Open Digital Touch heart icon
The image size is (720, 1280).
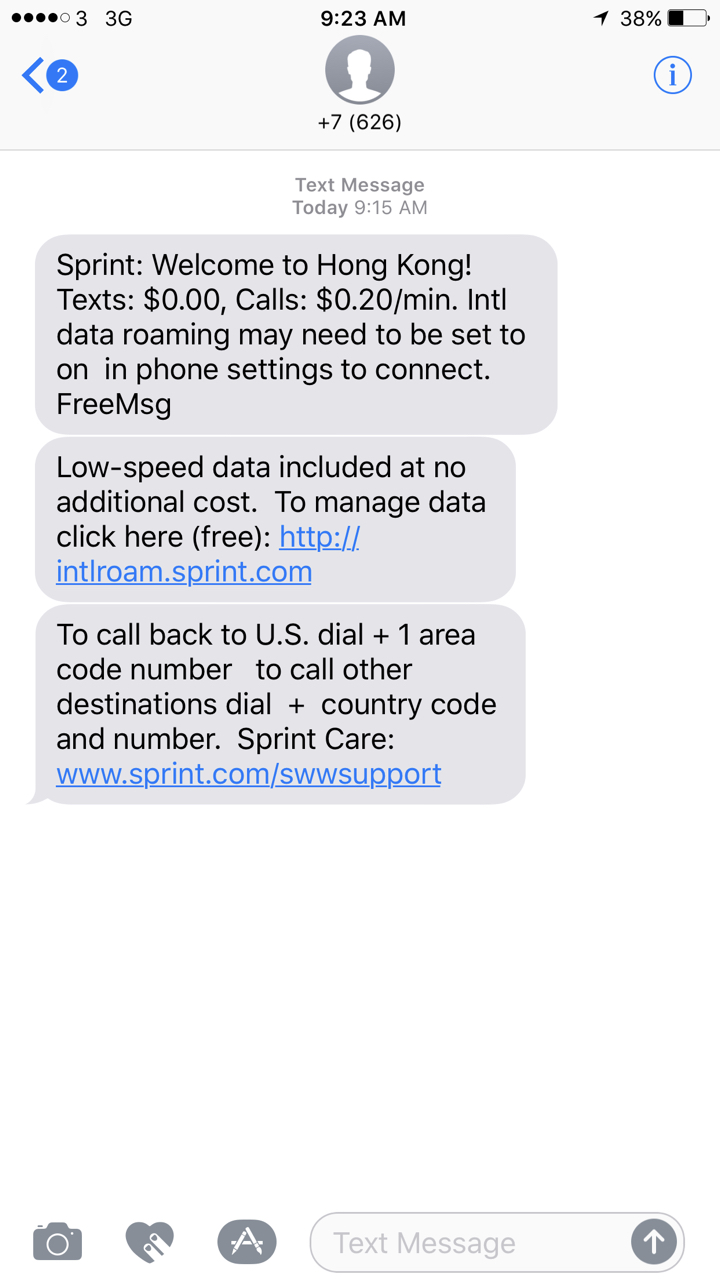tap(150, 1242)
